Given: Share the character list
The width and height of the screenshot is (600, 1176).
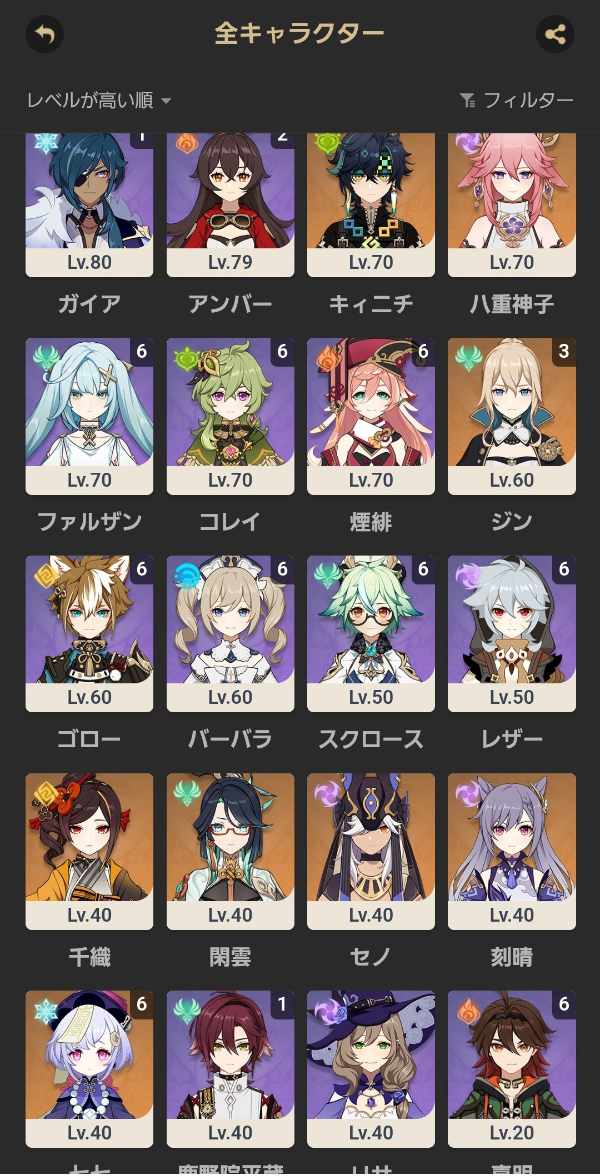Looking at the screenshot, I should pos(555,34).
